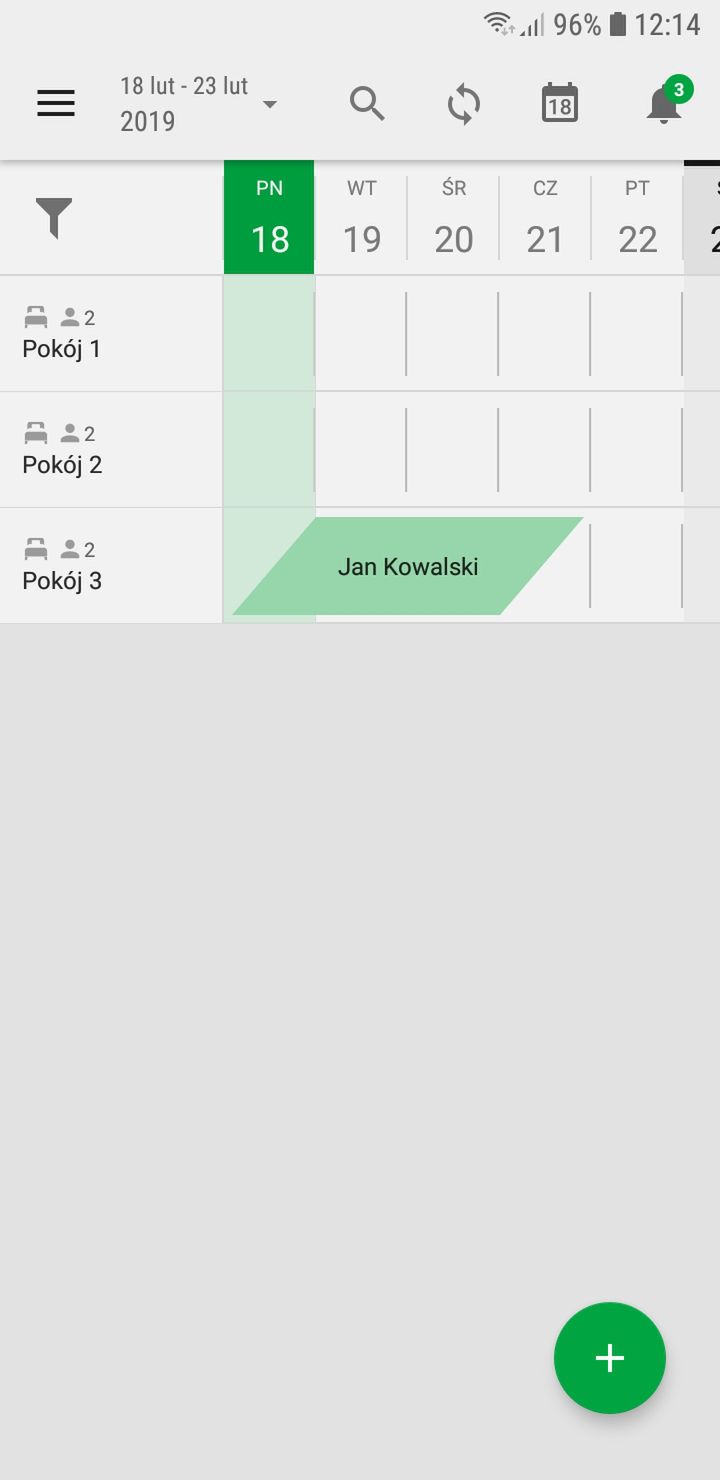The height and width of the screenshot is (1480, 720).
Task: Open the notifications bell
Action: point(665,102)
